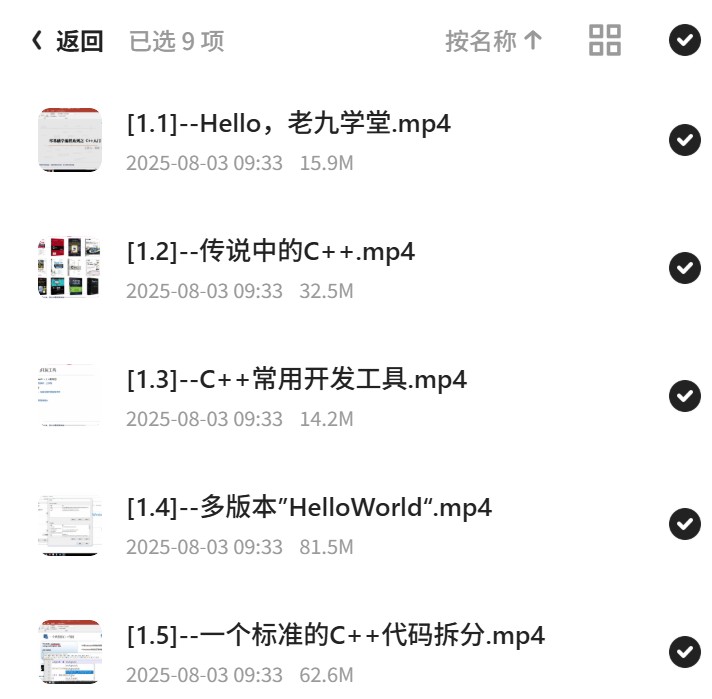Uncheck [1.4]--多版本"HelloWorld".mp4 checkbox

pyautogui.click(x=684, y=524)
